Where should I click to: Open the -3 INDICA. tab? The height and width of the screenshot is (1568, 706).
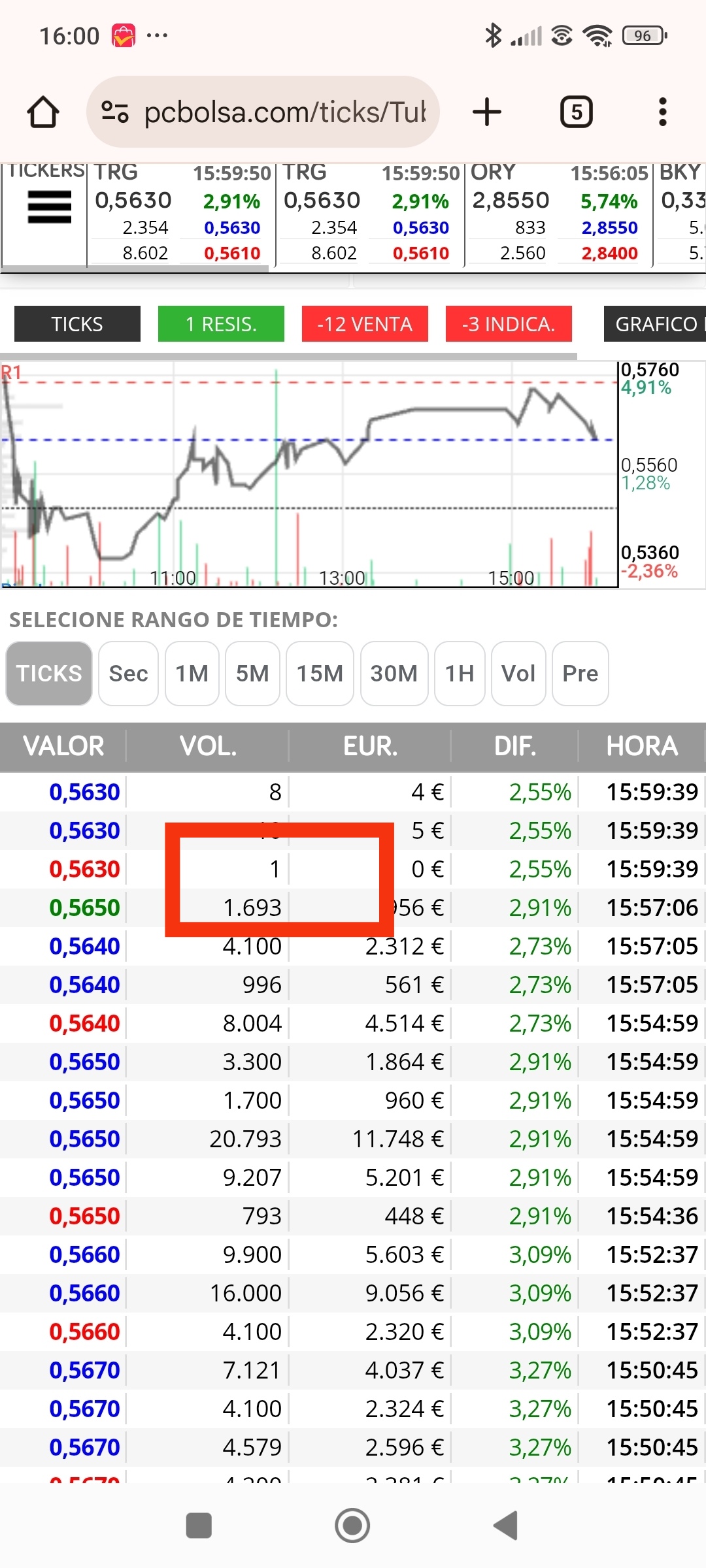click(509, 324)
